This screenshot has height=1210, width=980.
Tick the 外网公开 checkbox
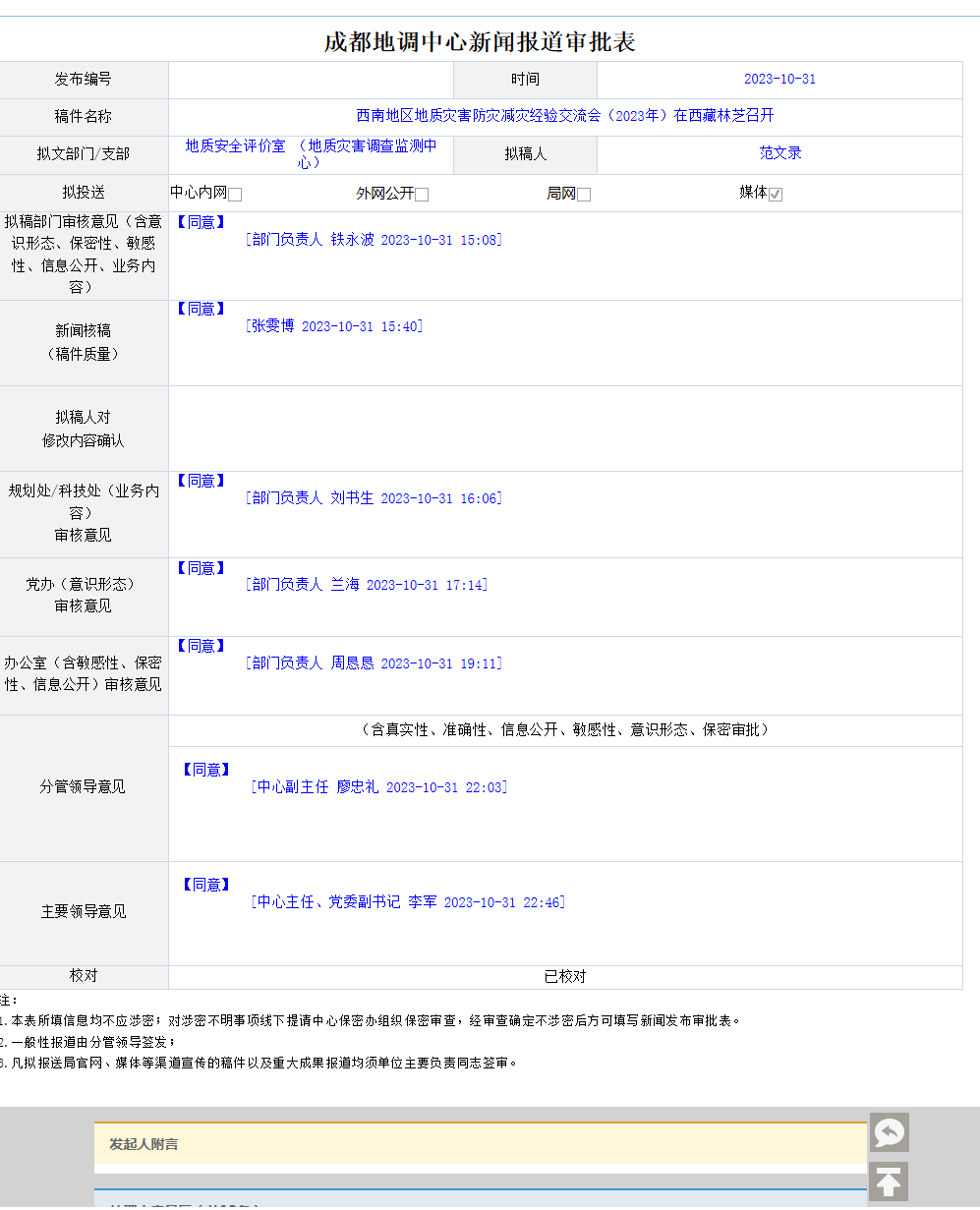(x=422, y=195)
